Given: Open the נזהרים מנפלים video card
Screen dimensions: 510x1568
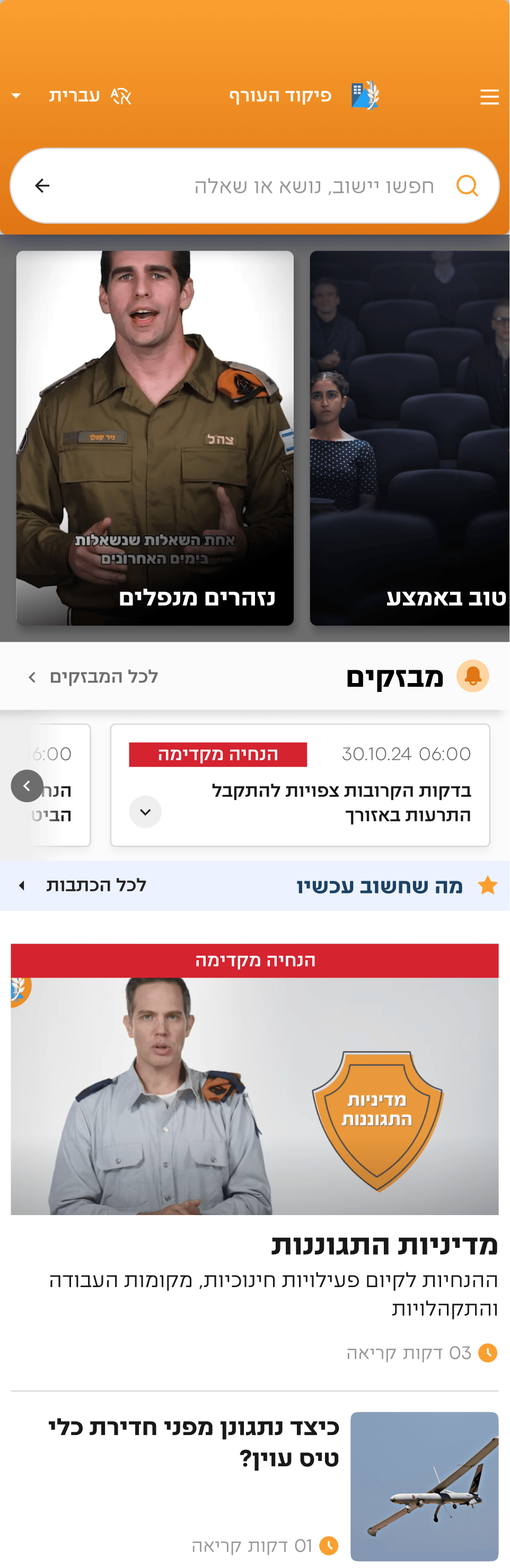Looking at the screenshot, I should coord(155,438).
